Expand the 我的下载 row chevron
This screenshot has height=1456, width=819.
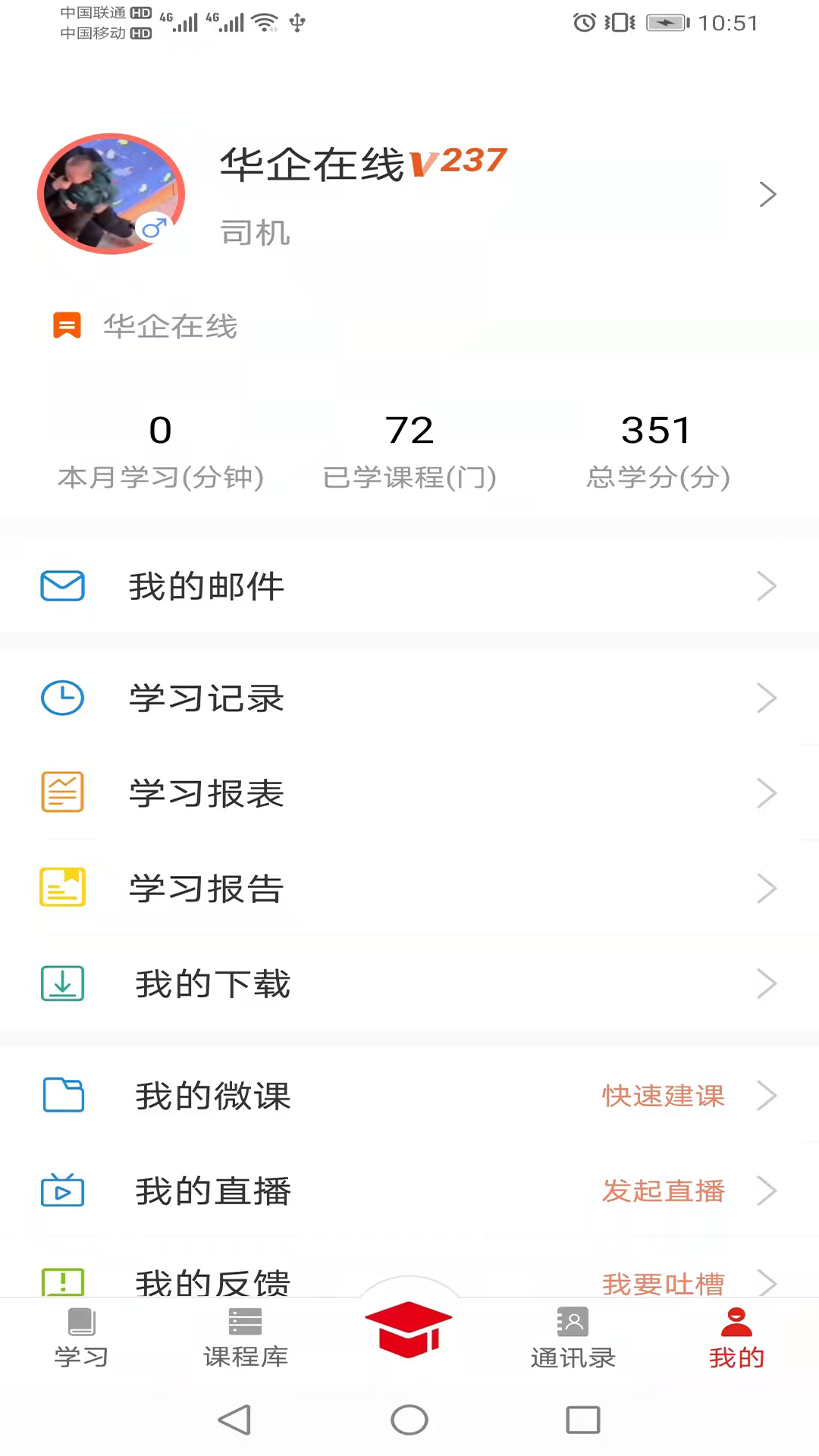pyautogui.click(x=767, y=983)
